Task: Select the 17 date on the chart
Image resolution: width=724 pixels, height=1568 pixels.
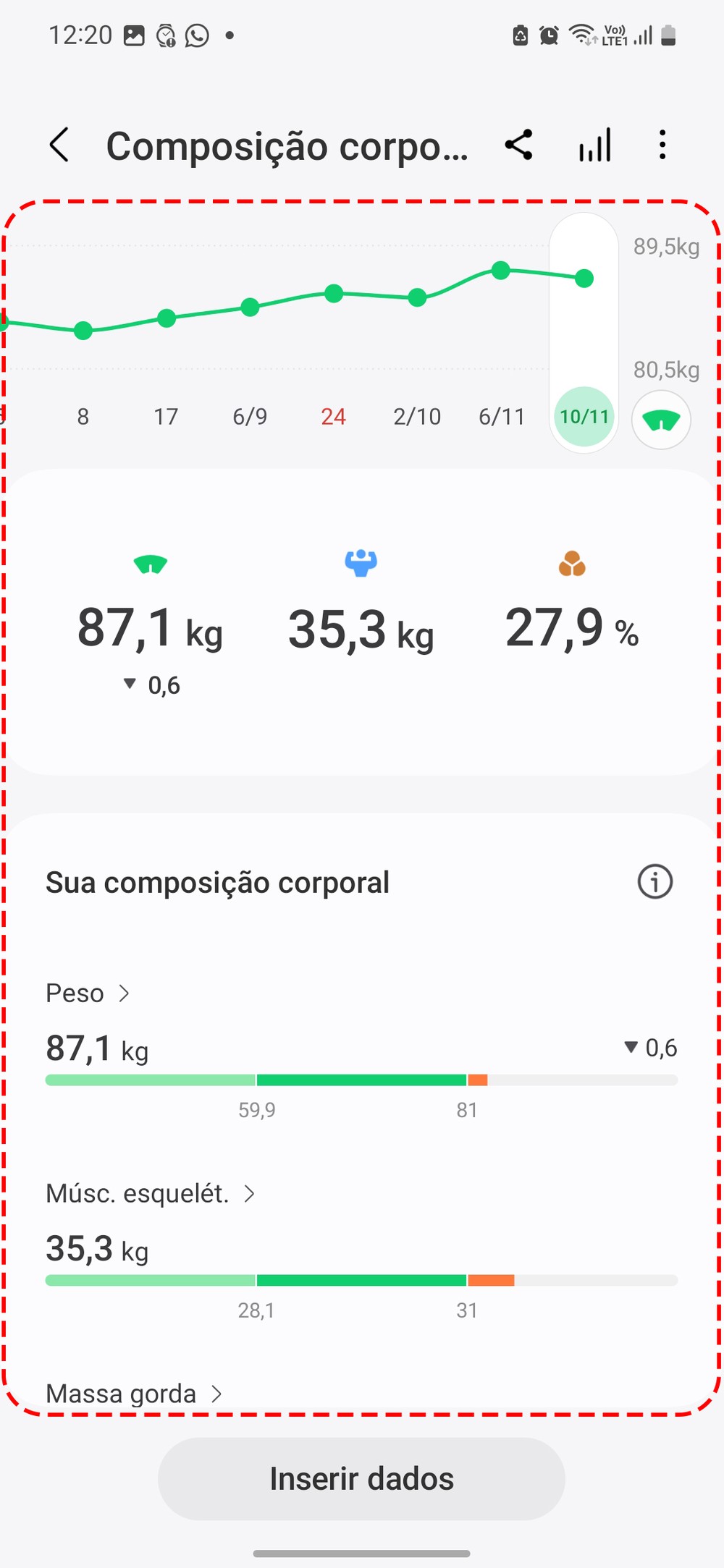Action: pyautogui.click(x=166, y=416)
